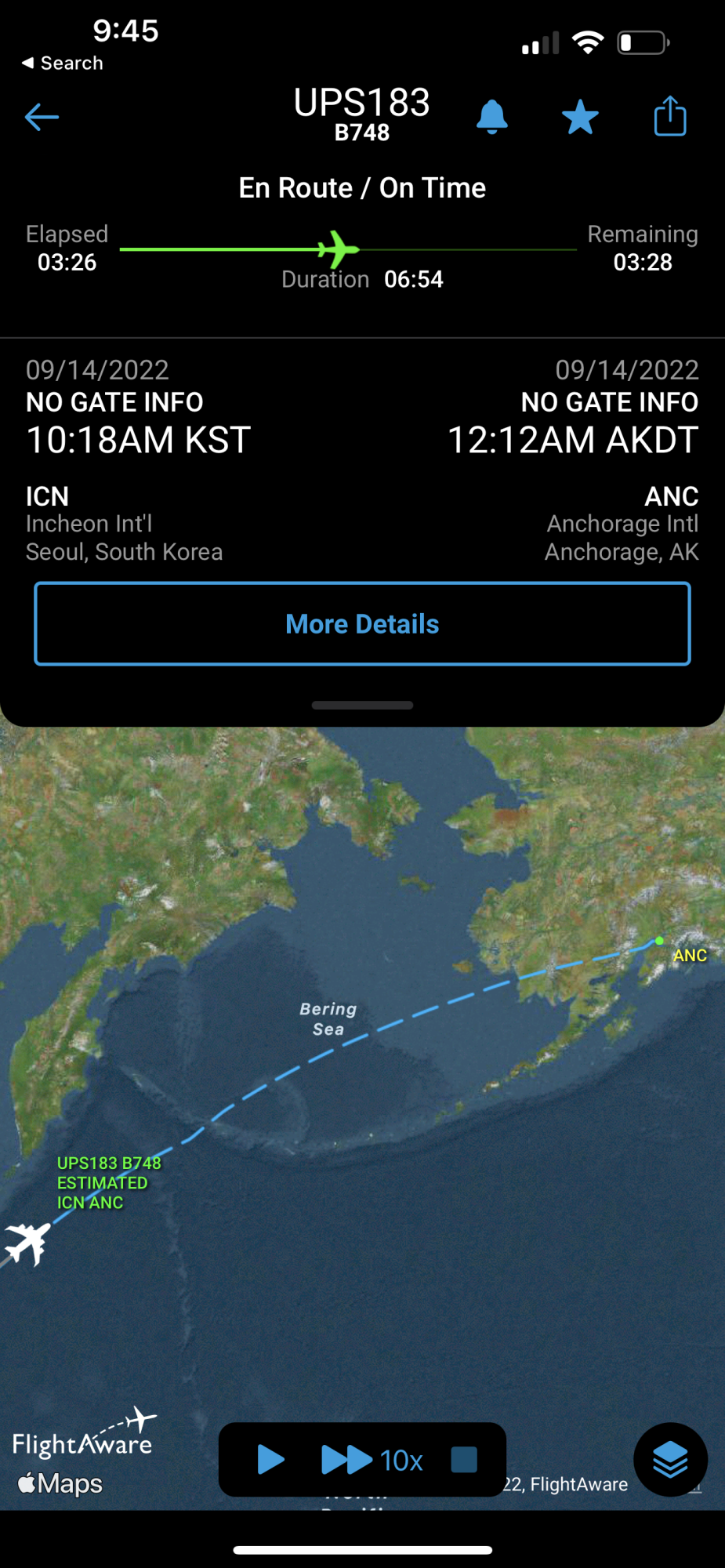Return to Search via status bar link
The image size is (725, 1568).
pyautogui.click(x=63, y=63)
